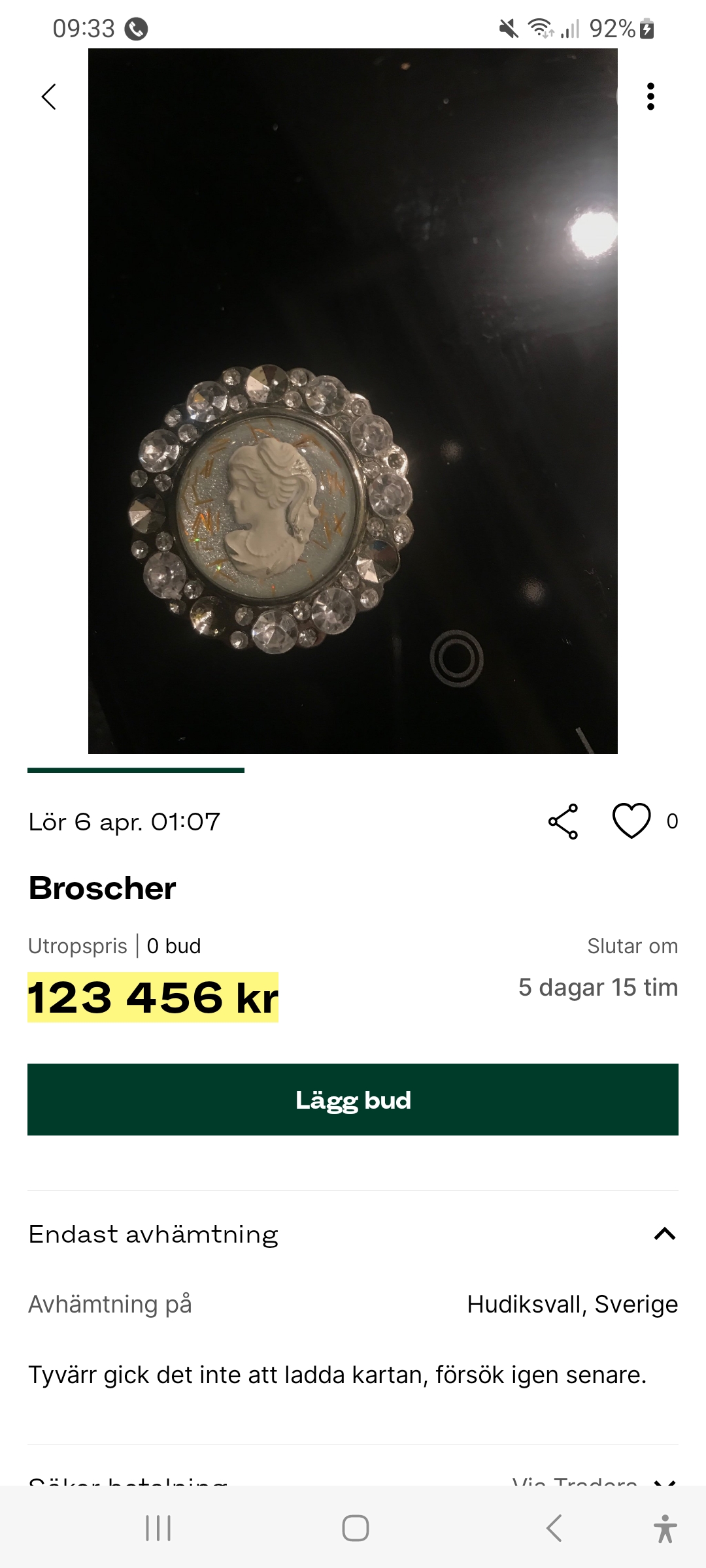The width and height of the screenshot is (706, 1568).
Task: Open the brooch photo fullscreen
Action: pyautogui.click(x=353, y=401)
